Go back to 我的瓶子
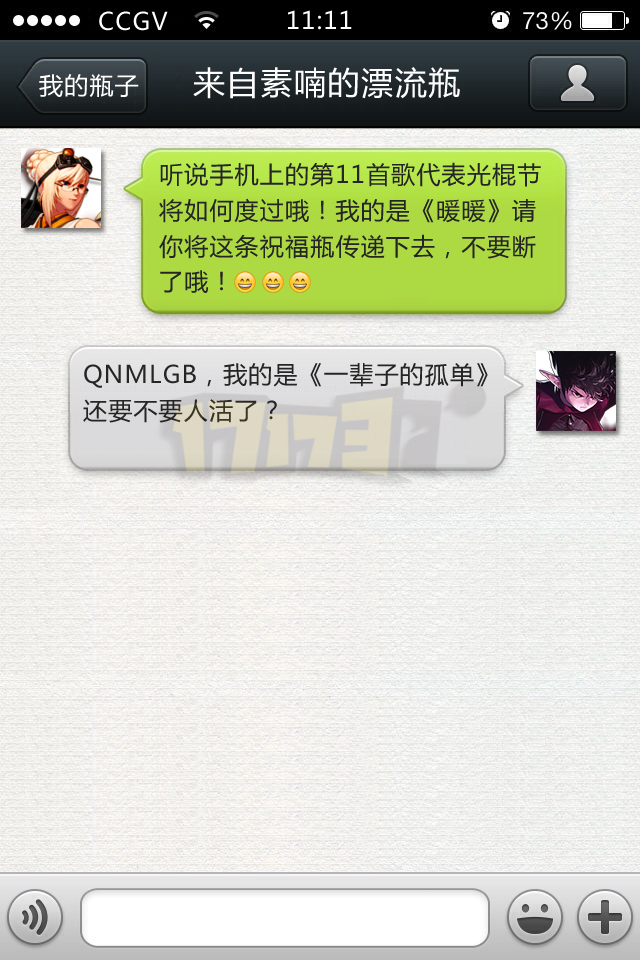 (x=84, y=86)
